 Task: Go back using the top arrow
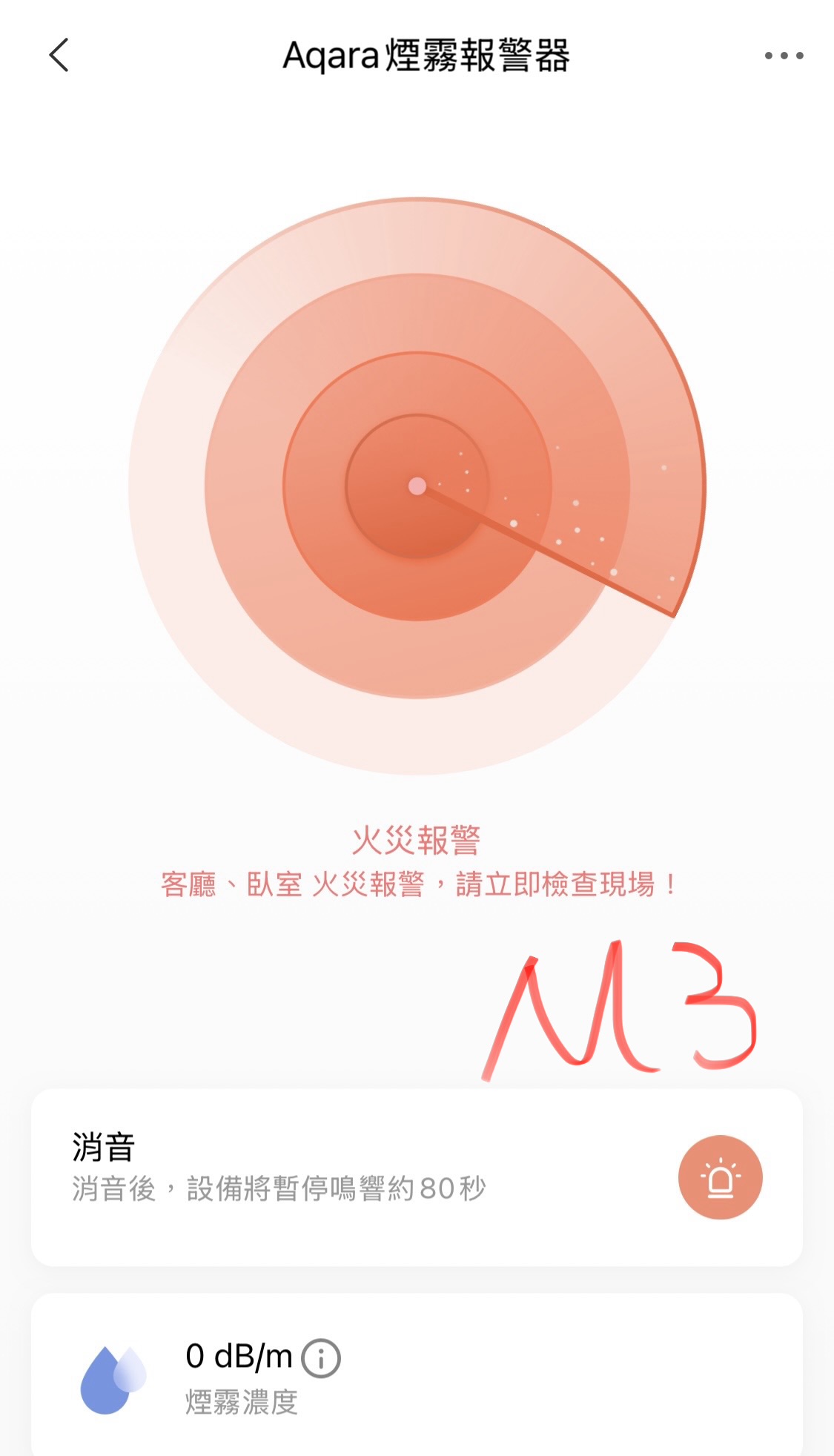click(59, 55)
